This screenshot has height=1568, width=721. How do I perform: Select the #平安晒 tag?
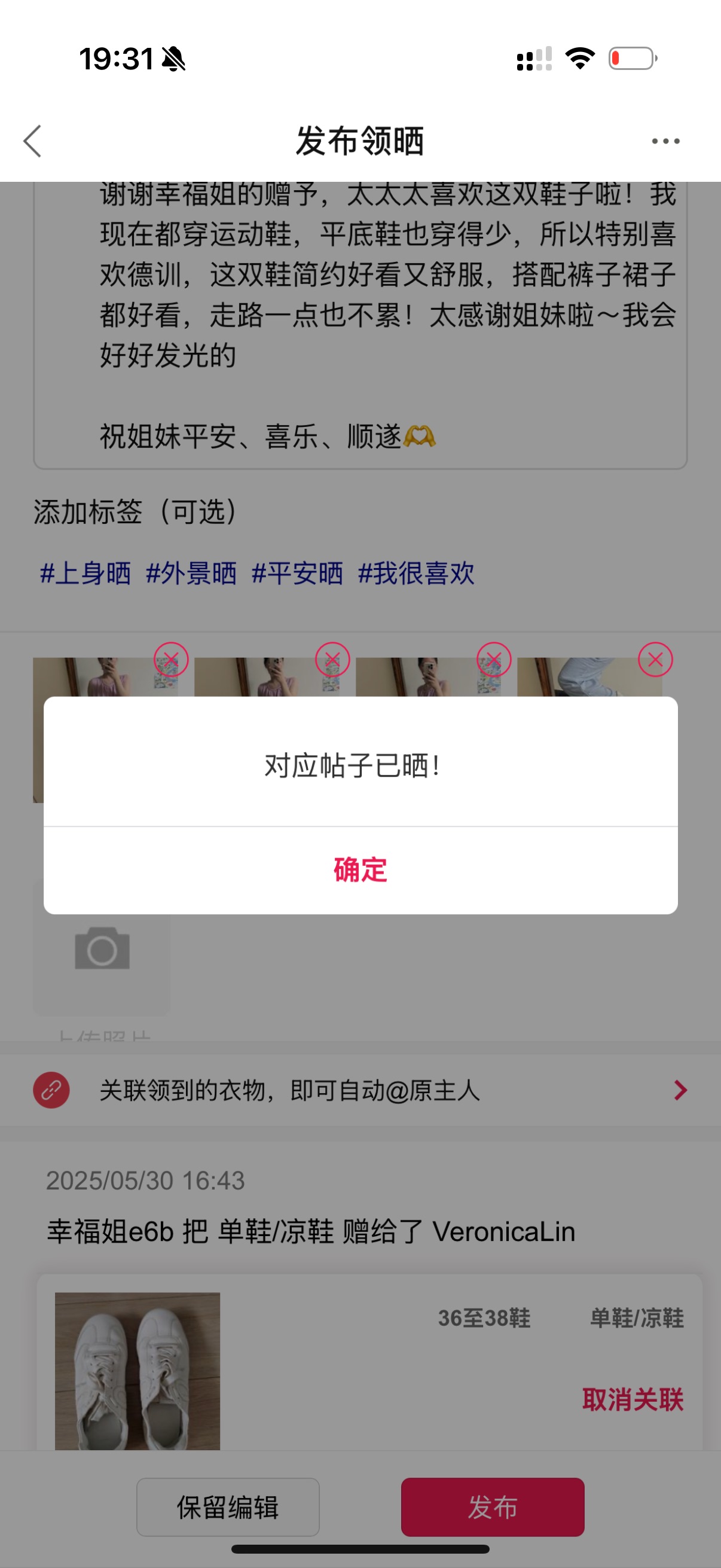coord(297,573)
